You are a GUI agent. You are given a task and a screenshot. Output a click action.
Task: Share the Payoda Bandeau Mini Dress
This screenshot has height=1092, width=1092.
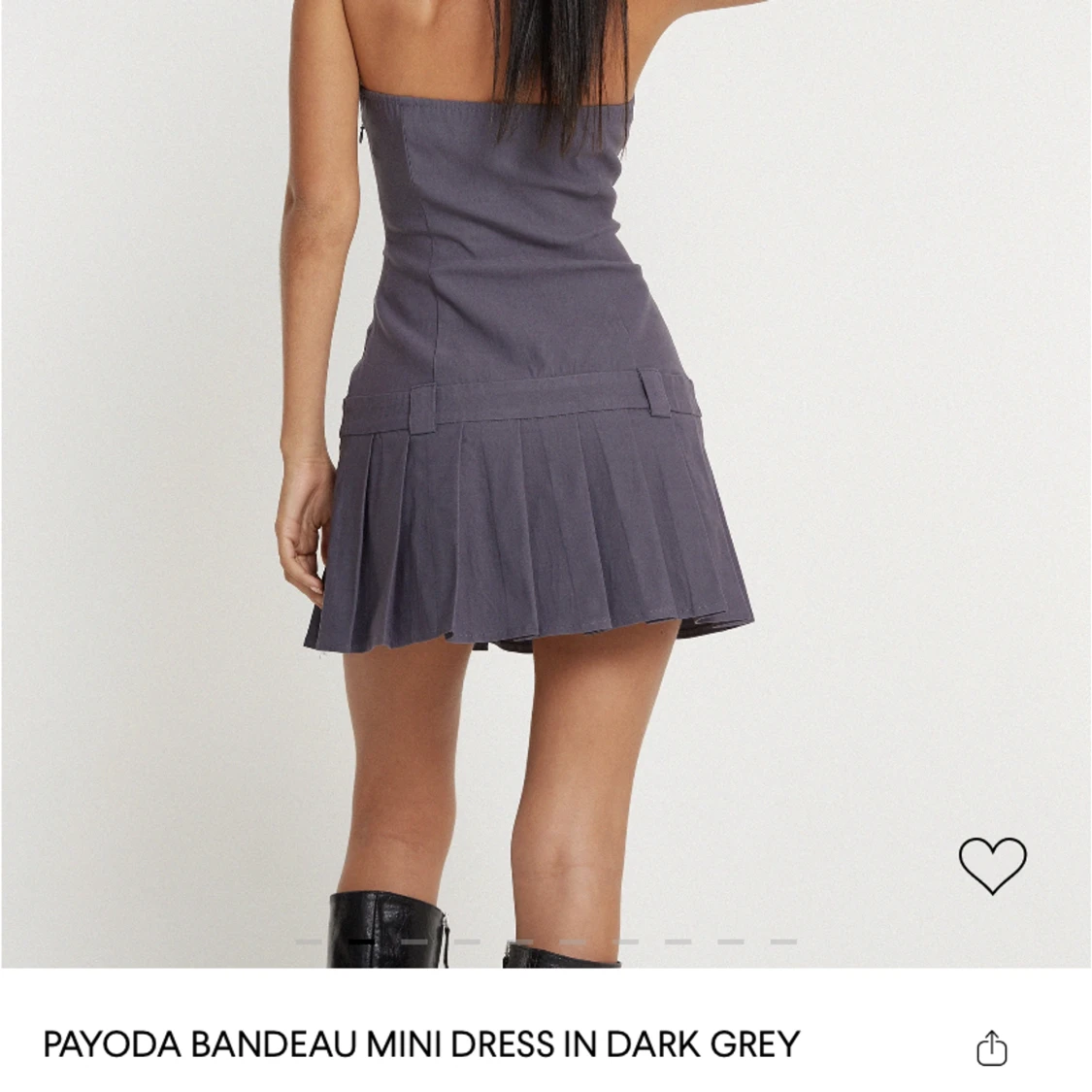[x=991, y=1048]
